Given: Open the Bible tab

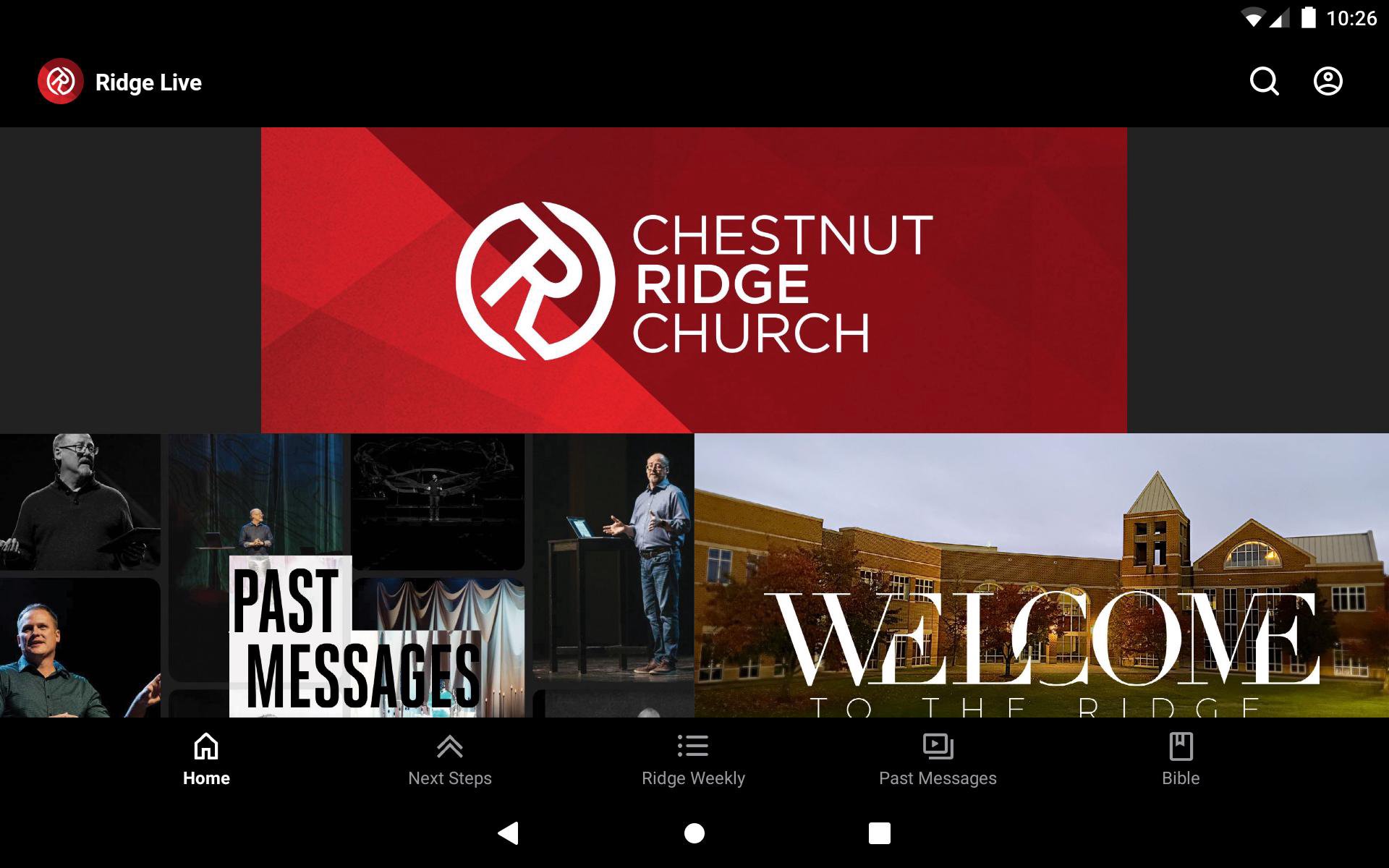Looking at the screenshot, I should pyautogui.click(x=1181, y=759).
